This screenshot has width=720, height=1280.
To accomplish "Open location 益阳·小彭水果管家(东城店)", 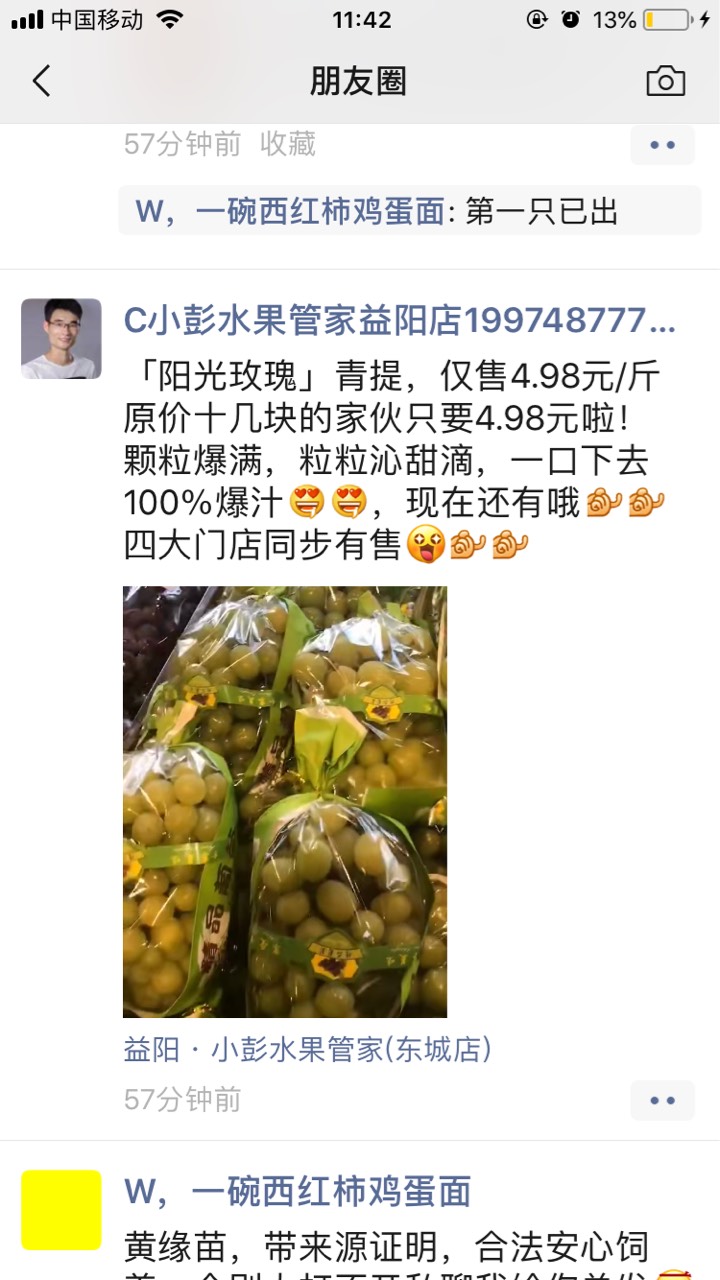I will pos(307,1049).
